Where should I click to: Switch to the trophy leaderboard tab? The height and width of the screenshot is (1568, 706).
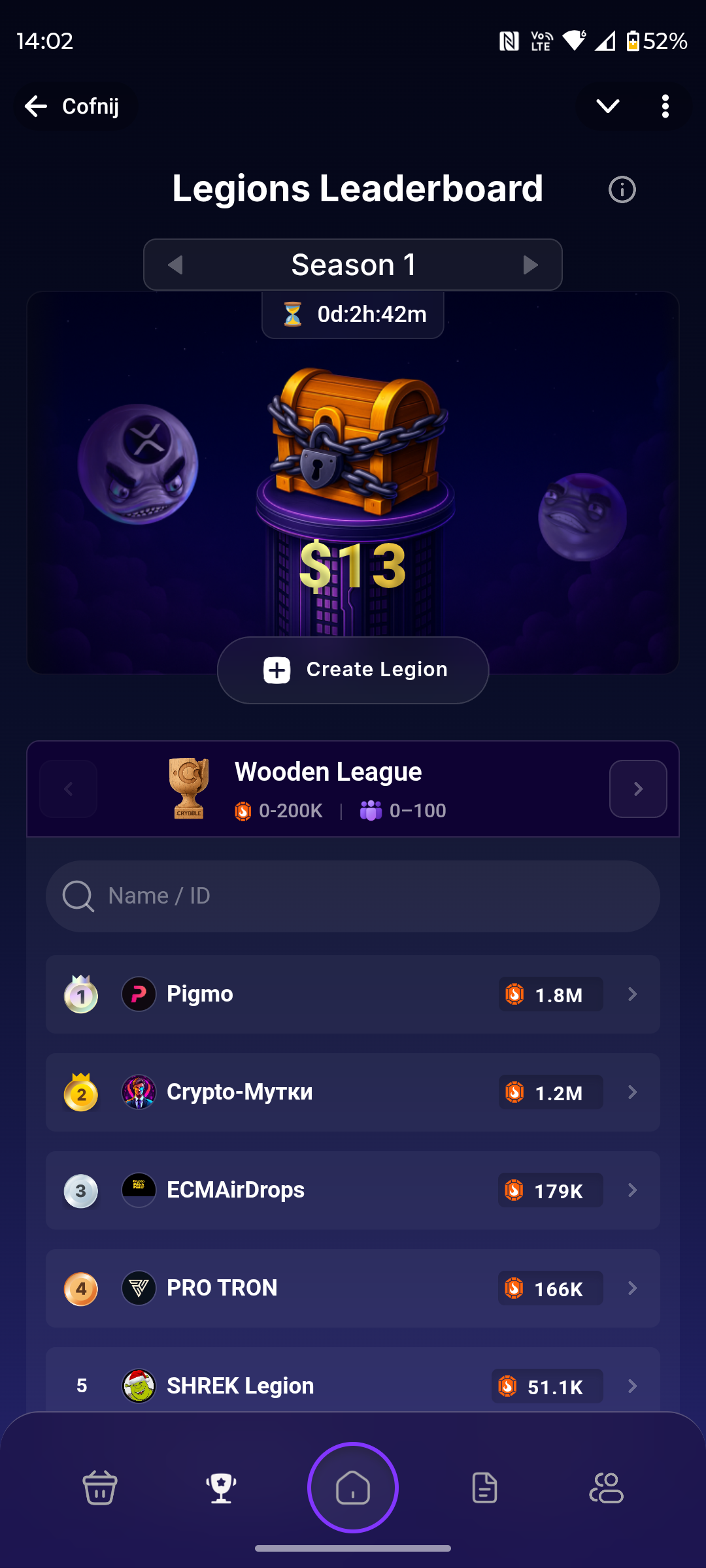(221, 1488)
